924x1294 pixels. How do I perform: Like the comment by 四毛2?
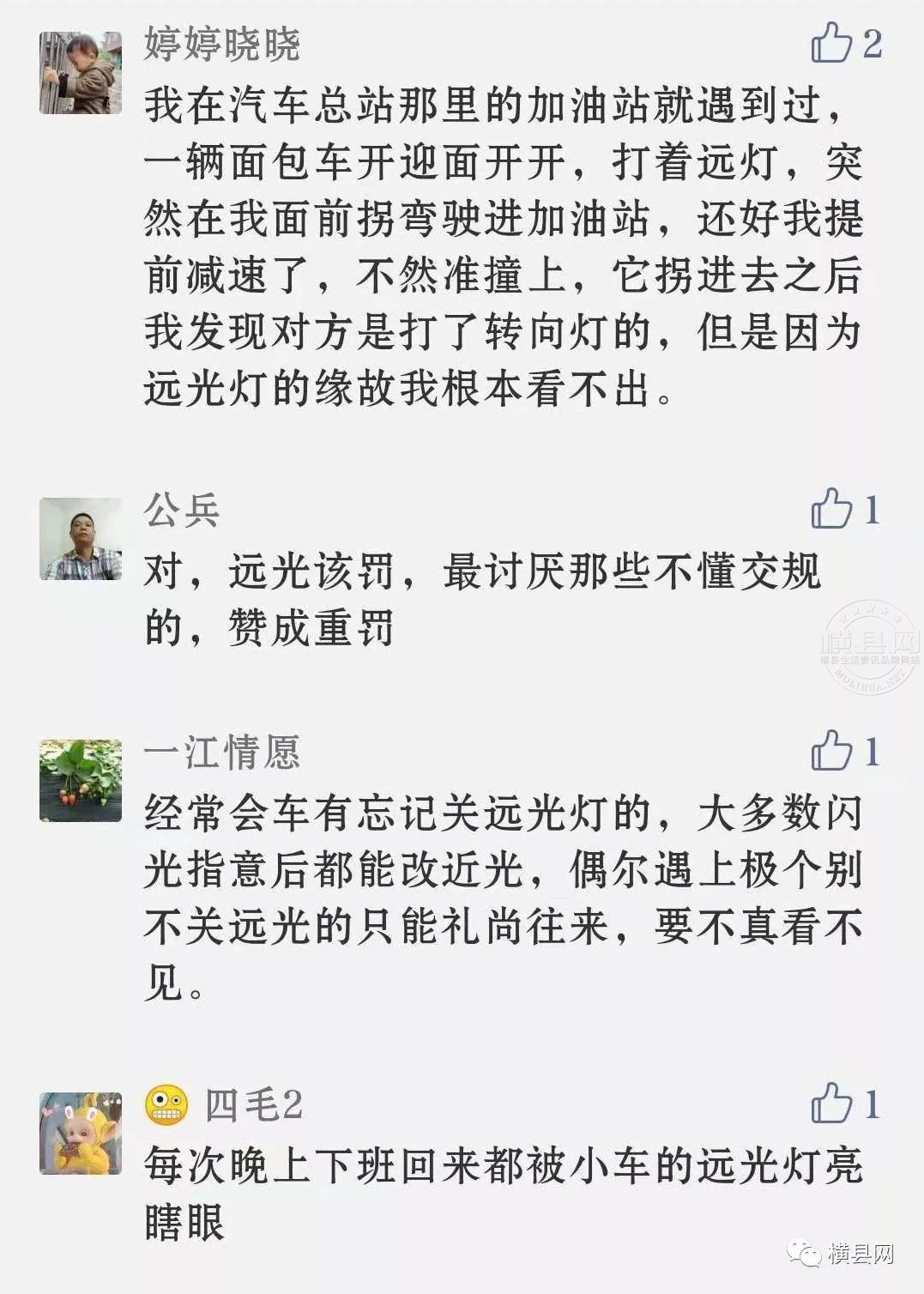(x=831, y=1104)
